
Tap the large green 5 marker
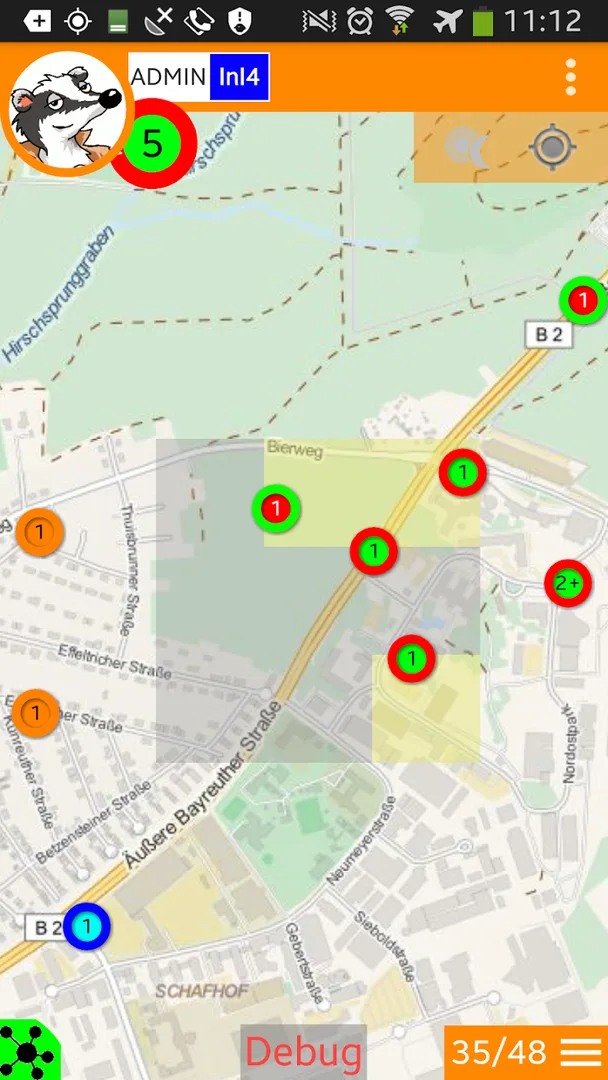(x=153, y=145)
